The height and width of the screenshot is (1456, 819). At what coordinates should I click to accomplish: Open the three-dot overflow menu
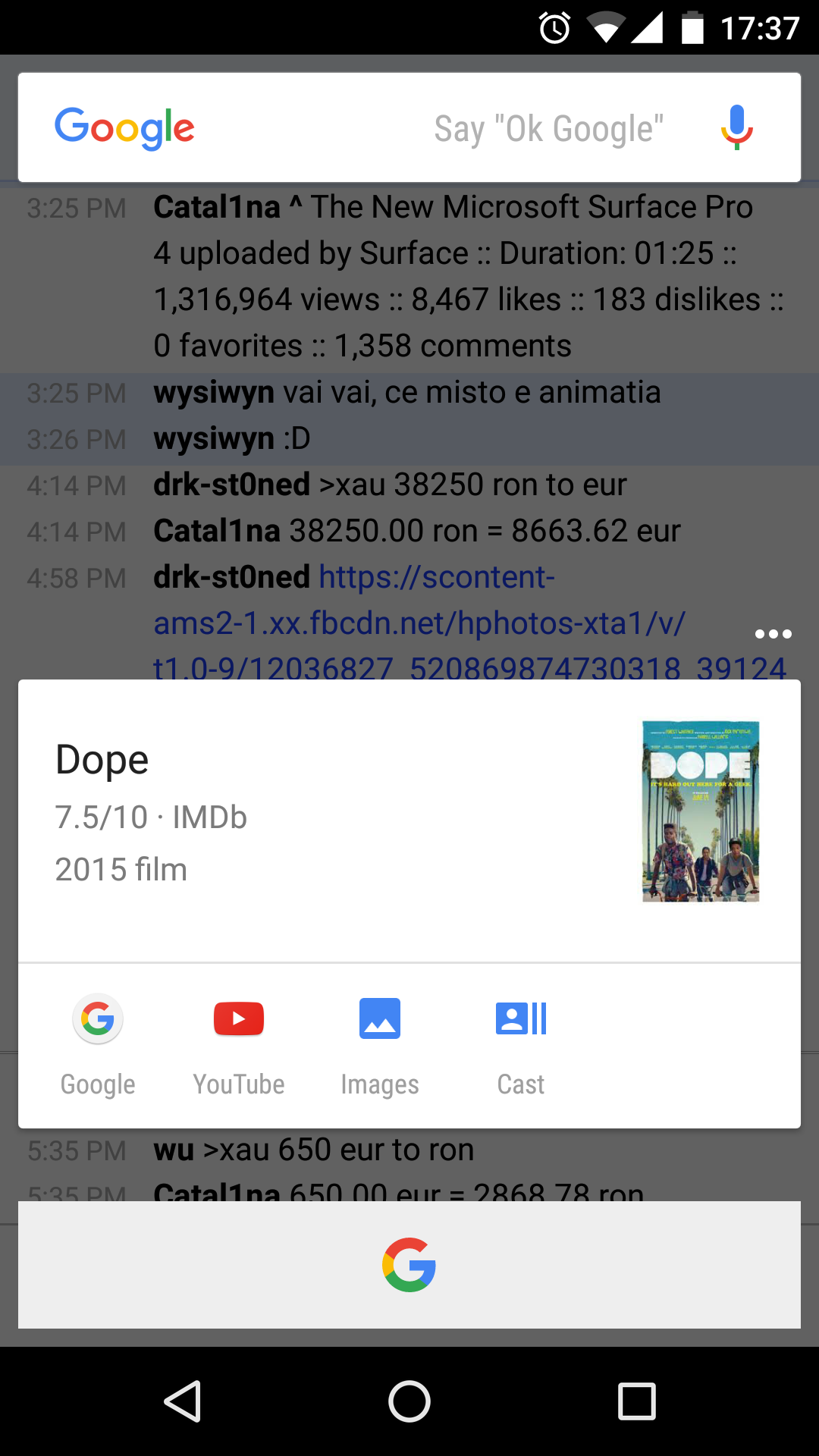click(x=773, y=634)
